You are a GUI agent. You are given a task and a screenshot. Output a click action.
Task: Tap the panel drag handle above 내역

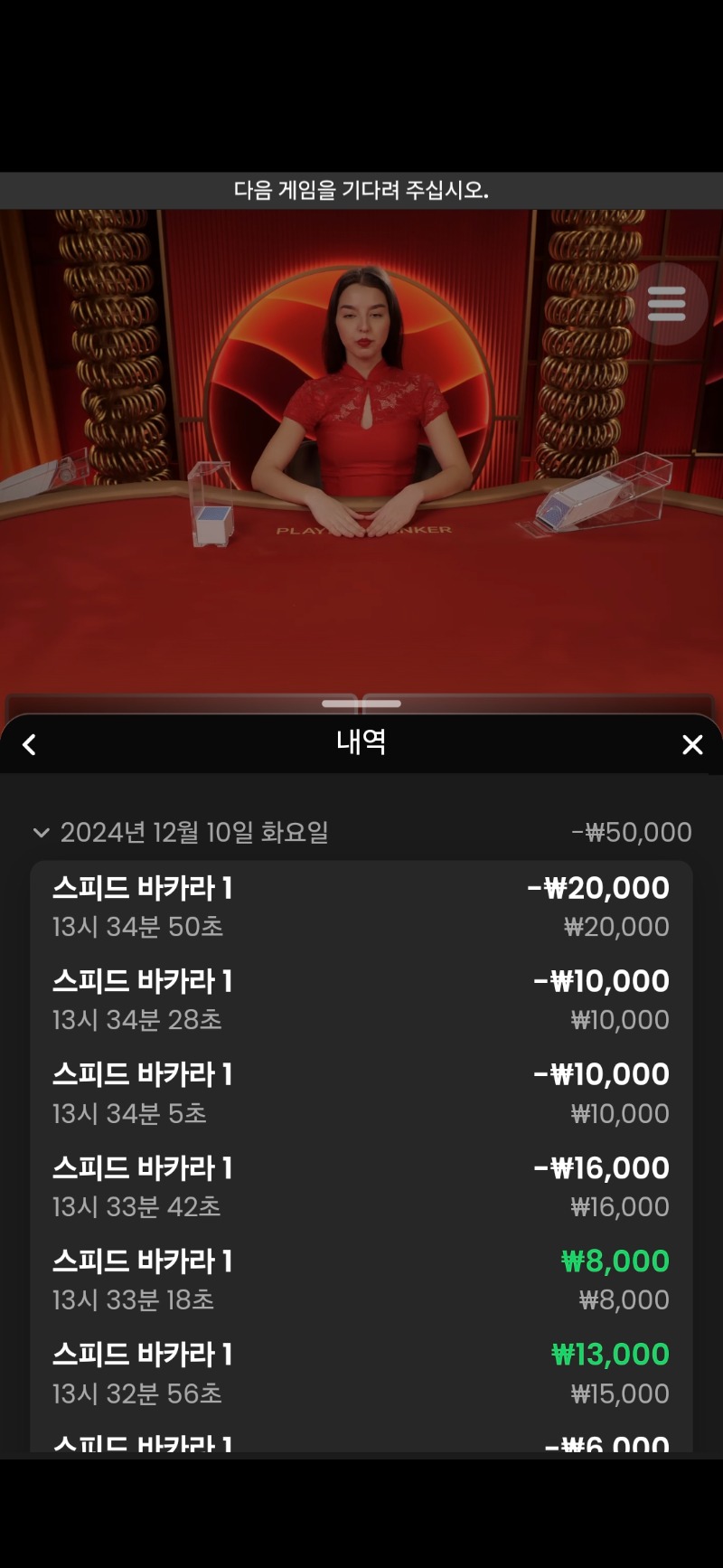[361, 703]
